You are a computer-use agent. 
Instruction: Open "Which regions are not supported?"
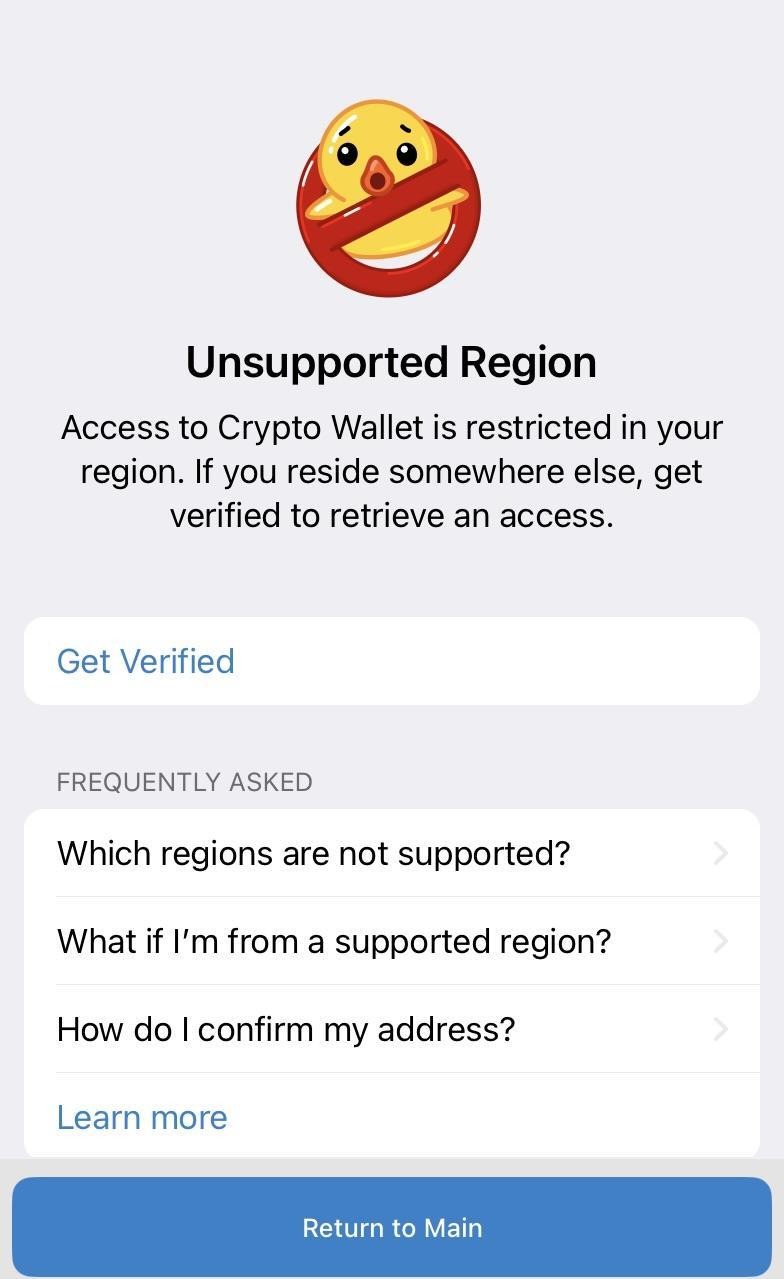[x=390, y=853]
